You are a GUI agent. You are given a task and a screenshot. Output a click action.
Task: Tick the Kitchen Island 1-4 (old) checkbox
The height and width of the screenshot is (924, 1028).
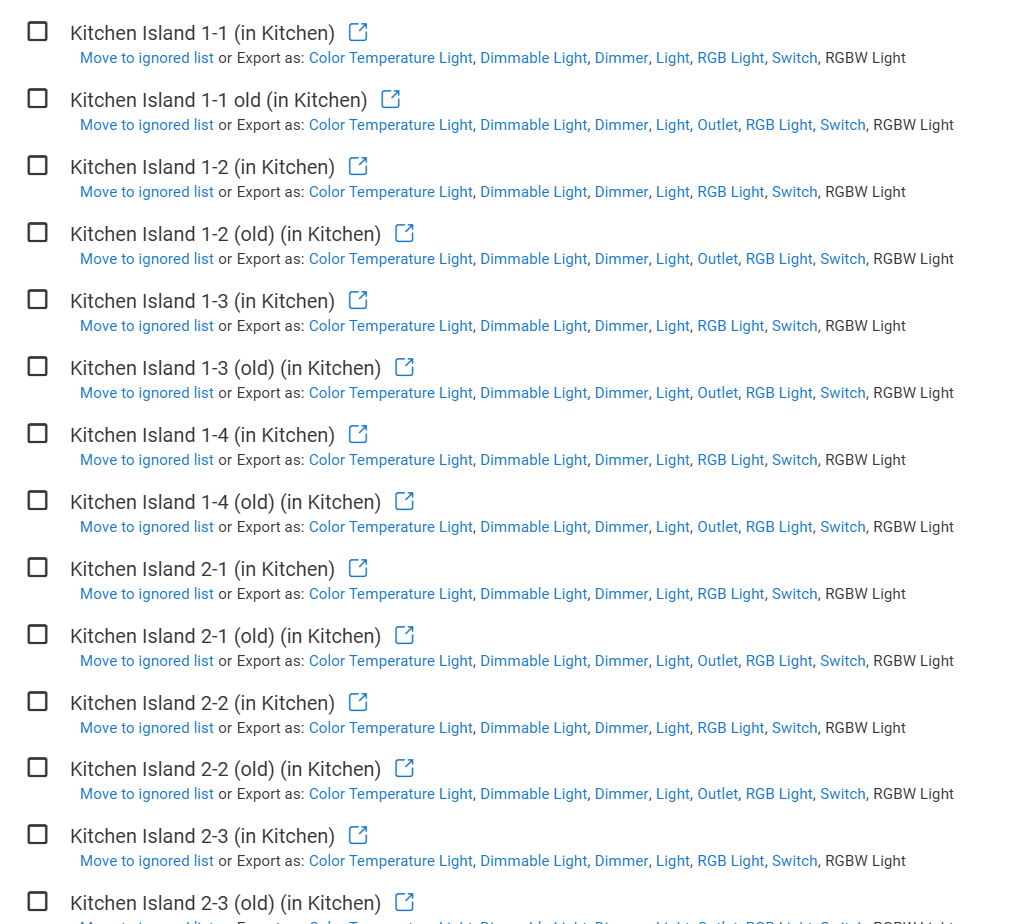tap(37, 501)
